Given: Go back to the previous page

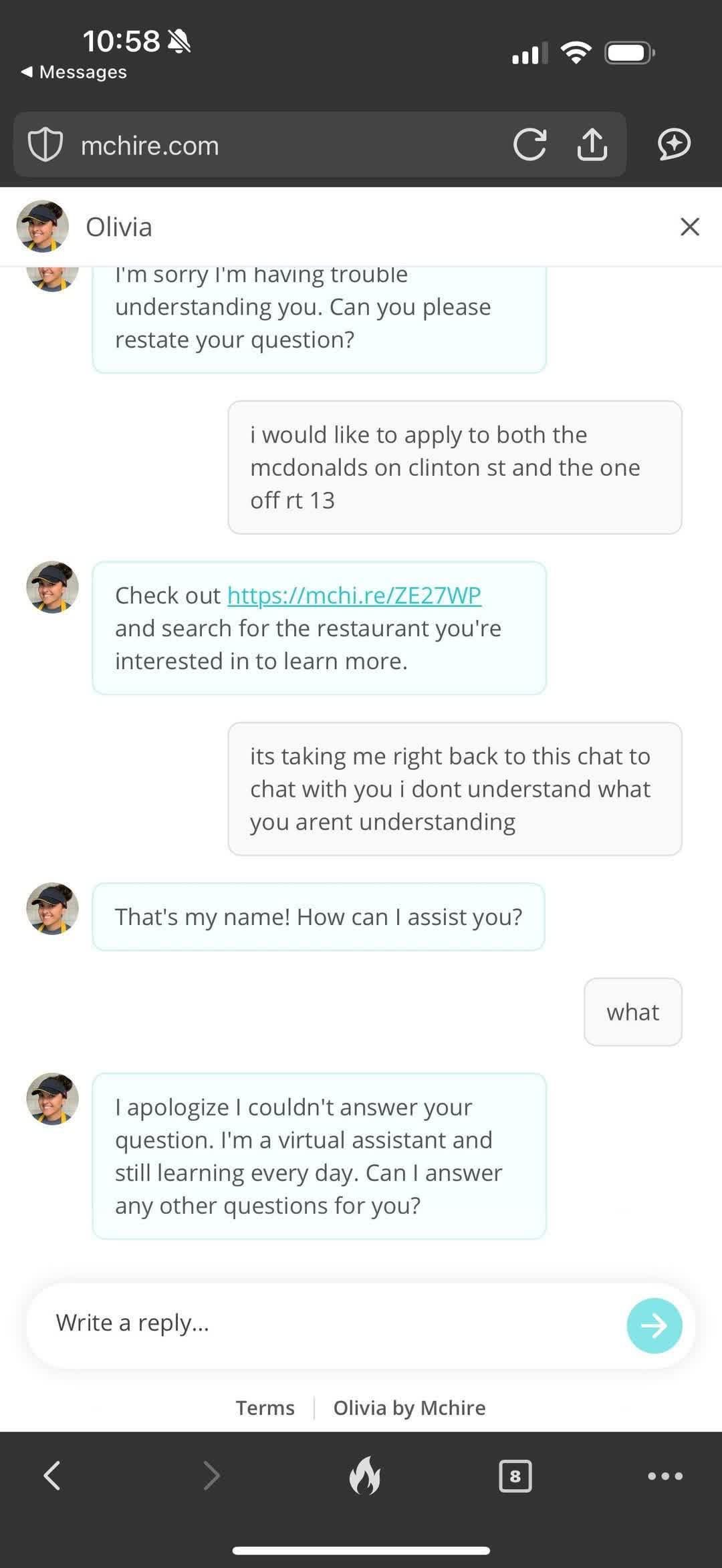Looking at the screenshot, I should [x=52, y=1475].
